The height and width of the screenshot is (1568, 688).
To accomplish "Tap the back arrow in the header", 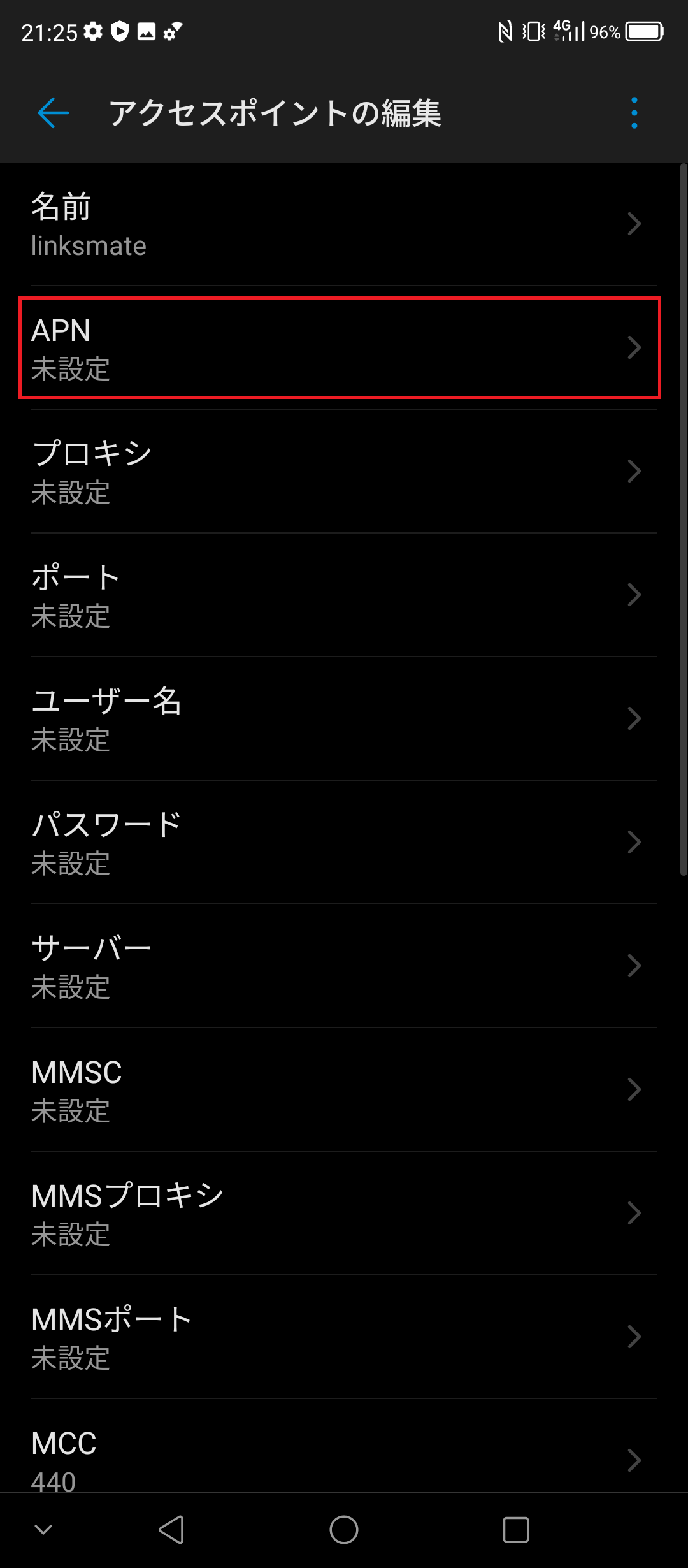I will tap(52, 113).
